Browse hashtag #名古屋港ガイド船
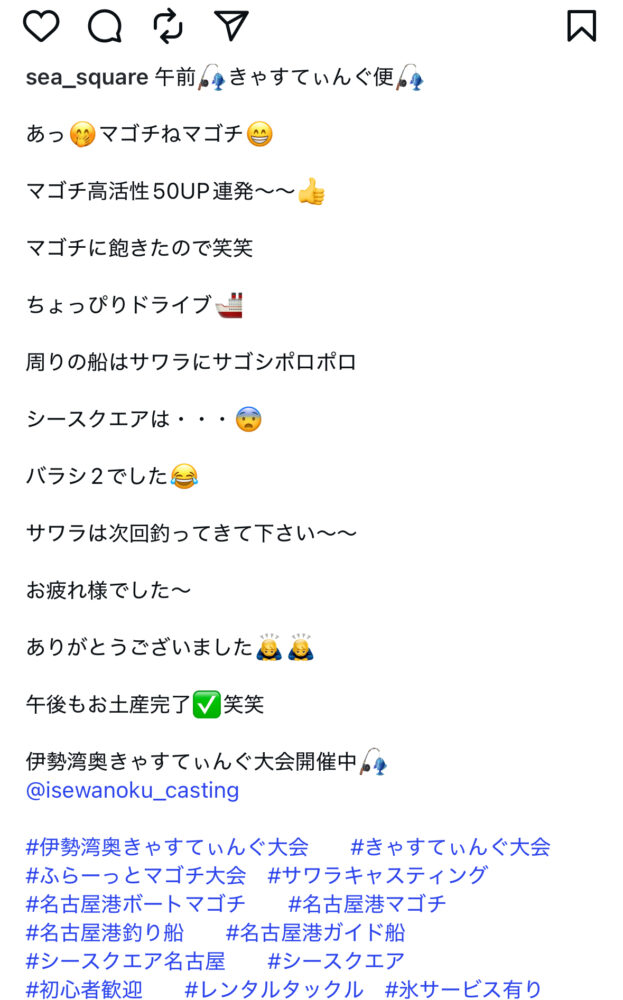This screenshot has width=623, height=1000. 316,934
